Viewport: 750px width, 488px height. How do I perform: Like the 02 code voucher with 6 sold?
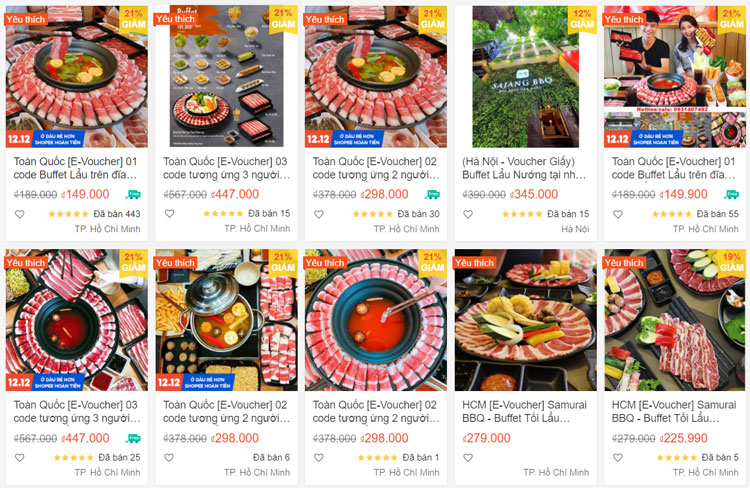coord(169,458)
